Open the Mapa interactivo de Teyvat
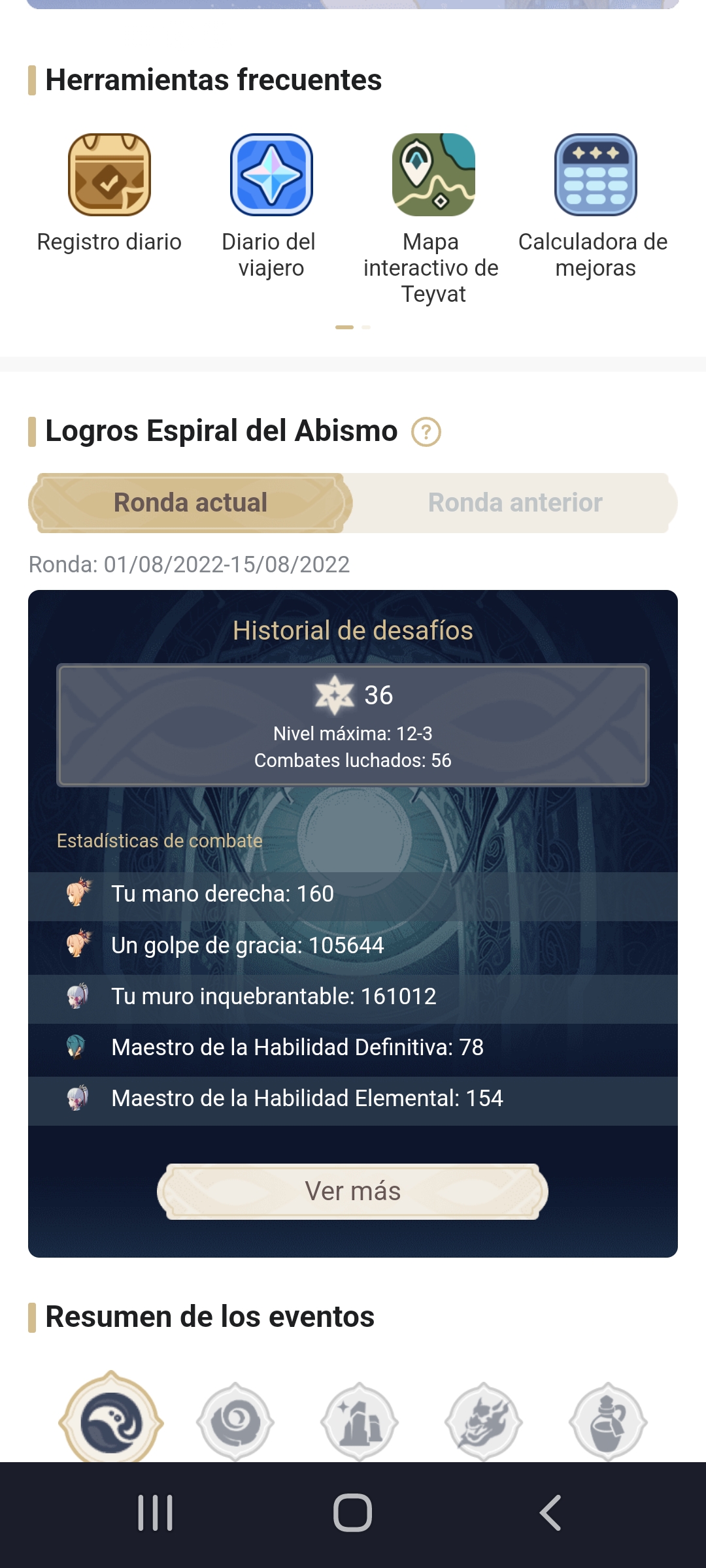This screenshot has height=1568, width=706. point(431,174)
